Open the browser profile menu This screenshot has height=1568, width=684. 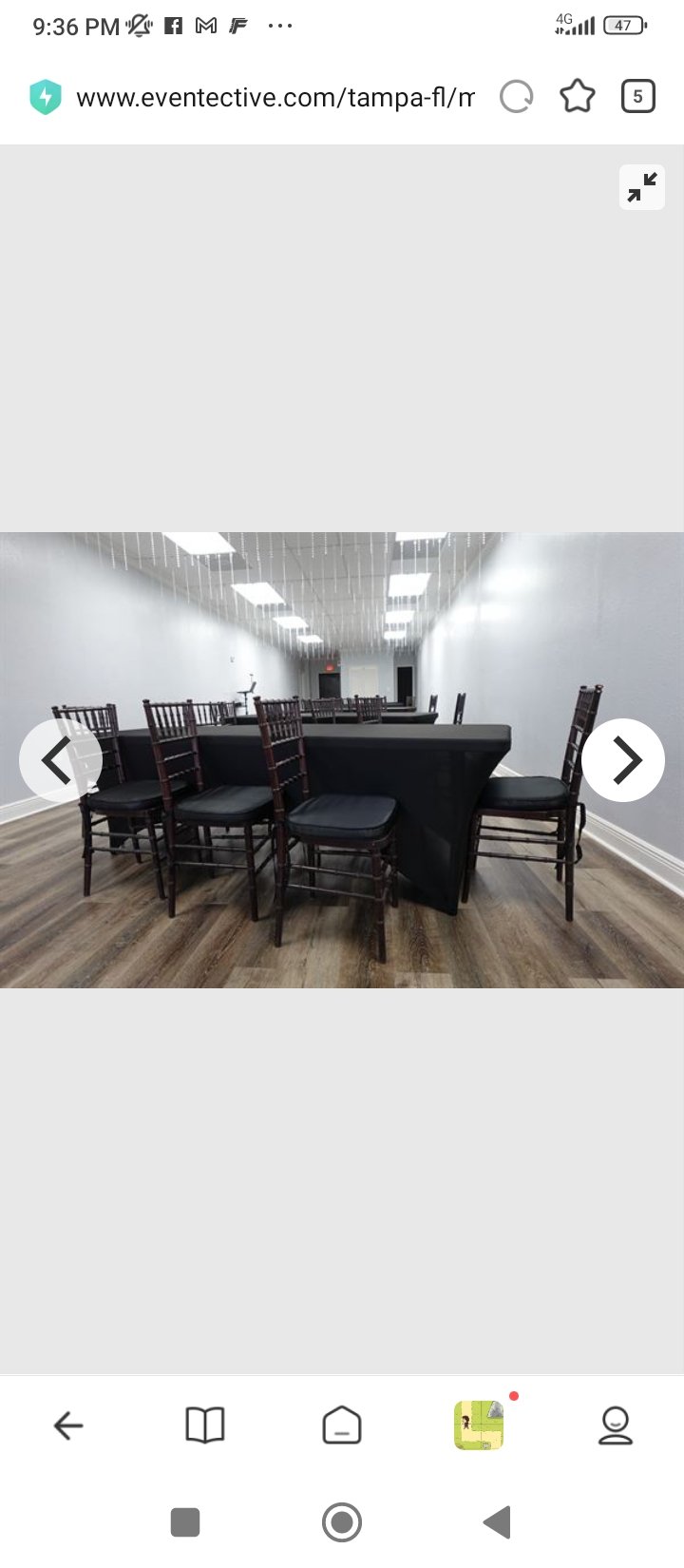point(616,1425)
